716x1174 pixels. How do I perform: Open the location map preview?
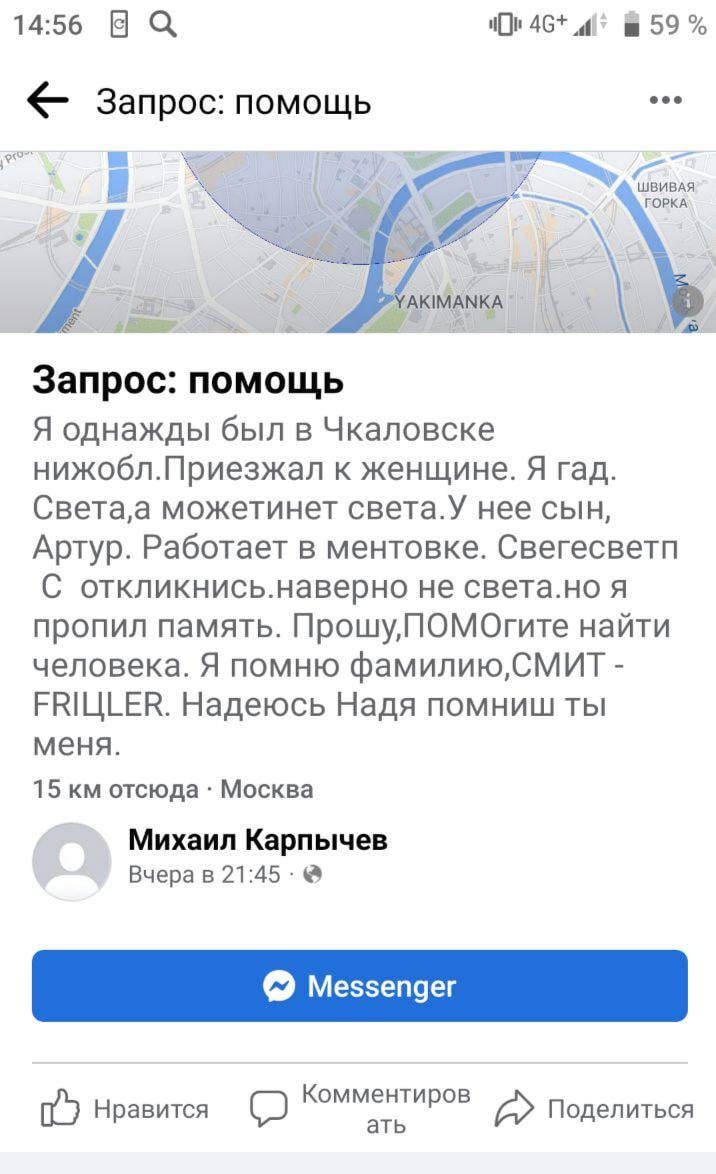point(358,242)
